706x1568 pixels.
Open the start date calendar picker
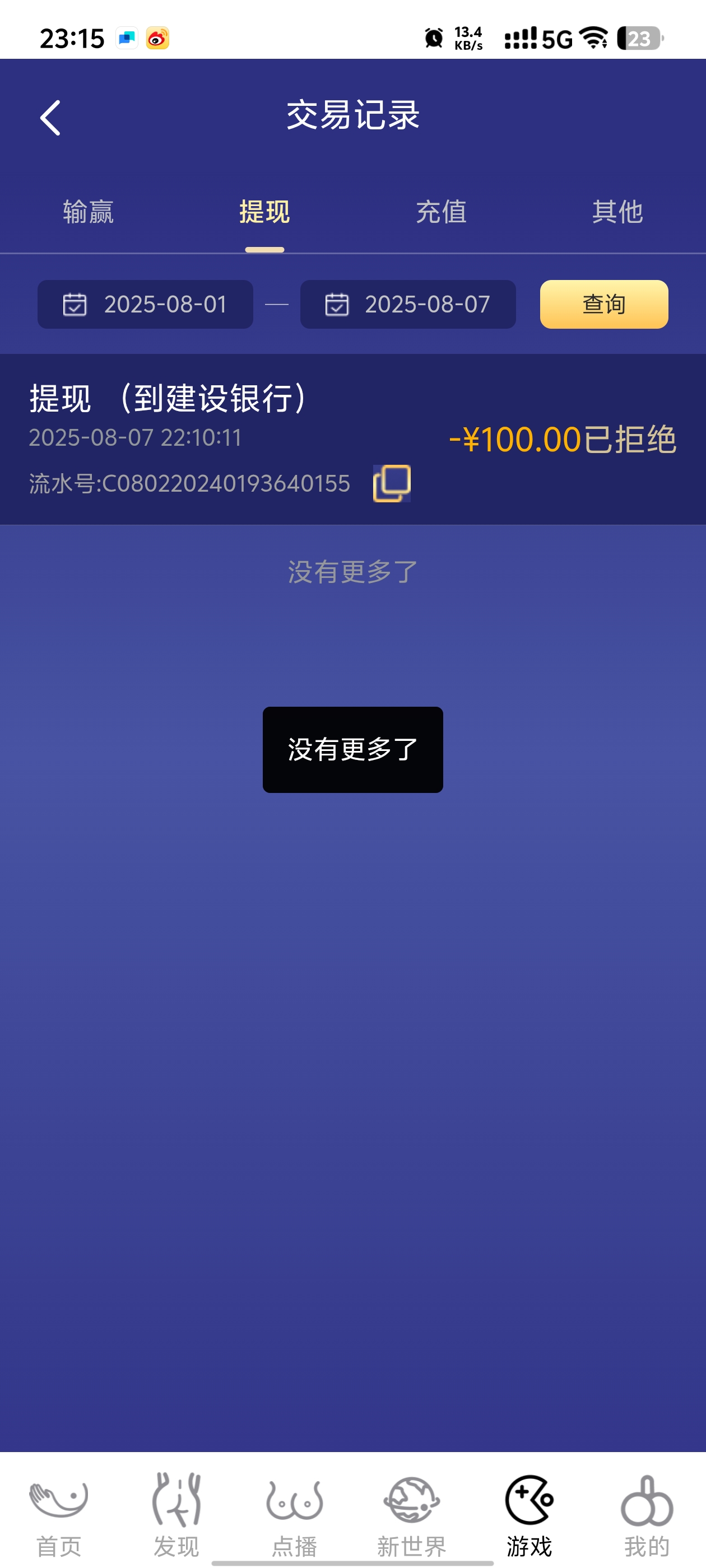tap(145, 304)
